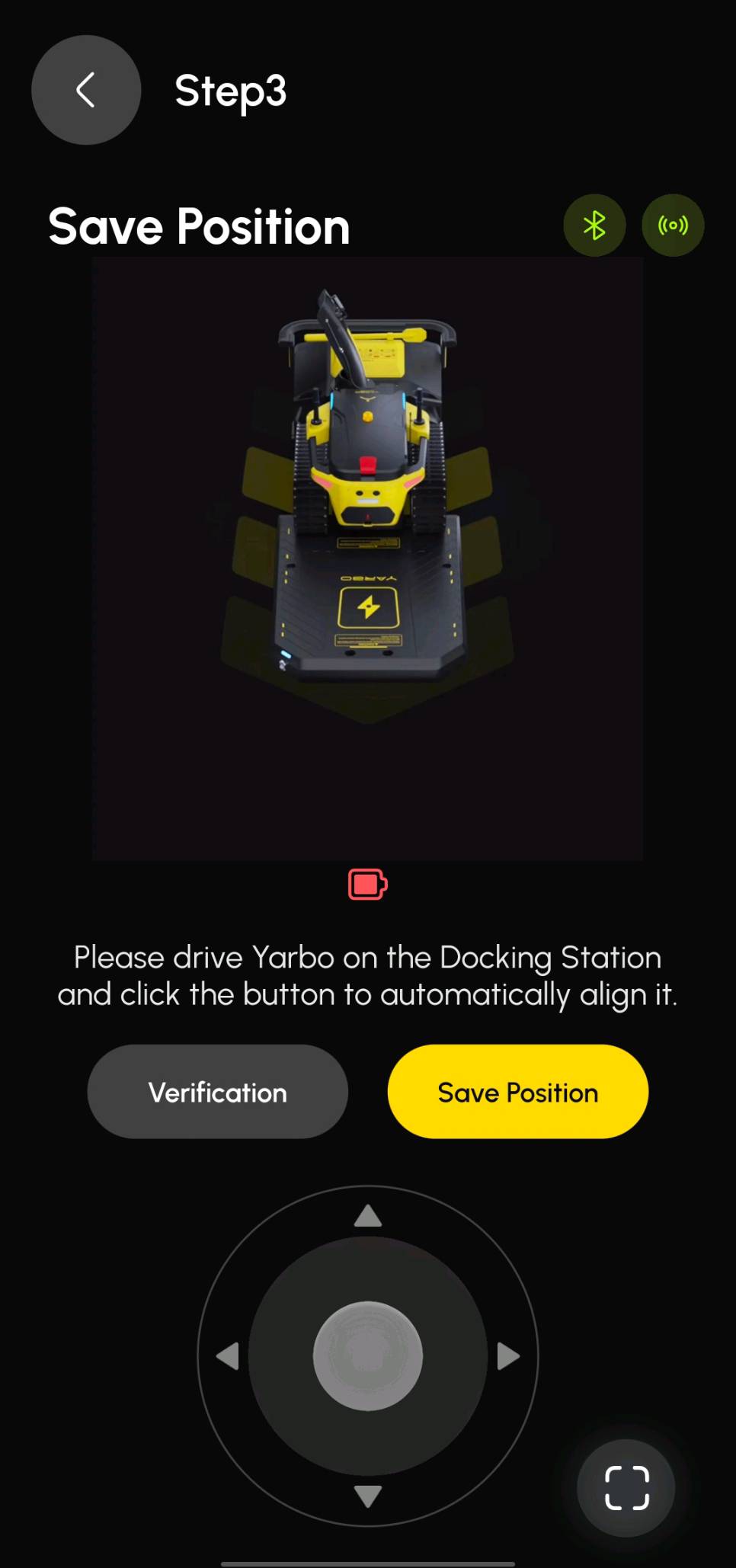The width and height of the screenshot is (736, 1568).
Task: Tap the joystick up arrow
Action: [x=368, y=1216]
